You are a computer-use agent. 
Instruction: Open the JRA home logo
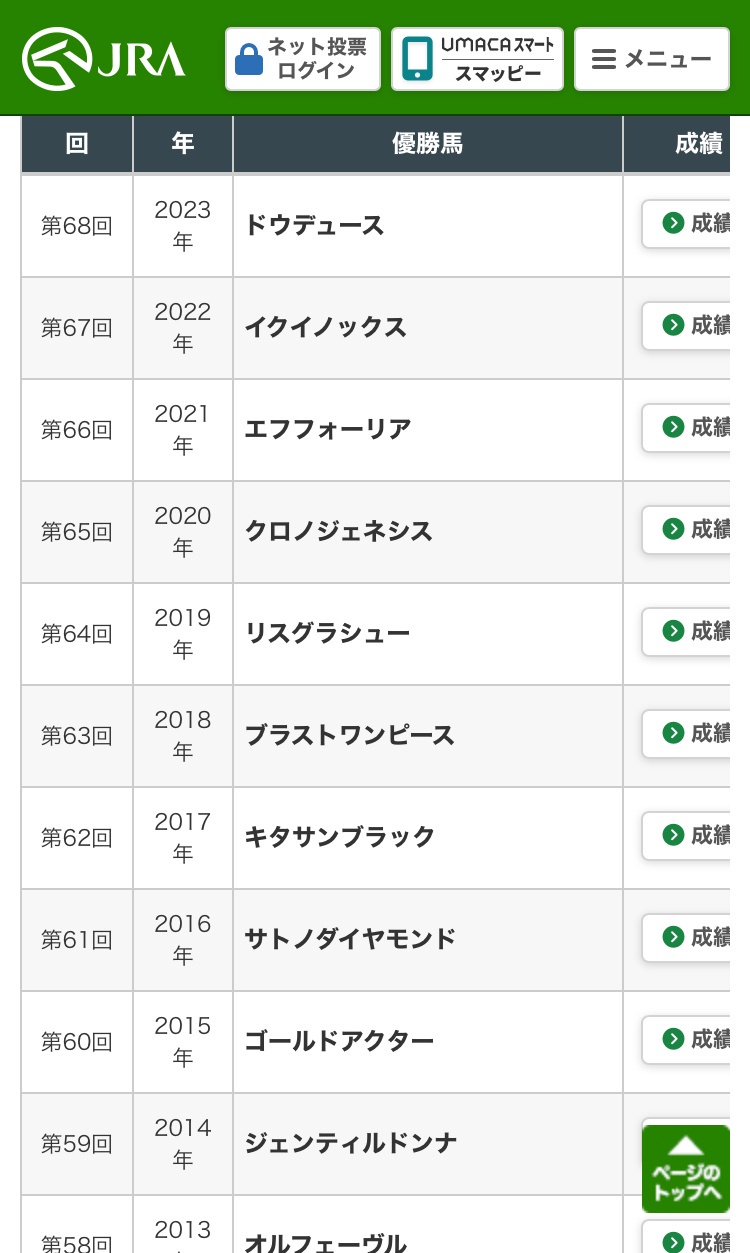pos(104,59)
